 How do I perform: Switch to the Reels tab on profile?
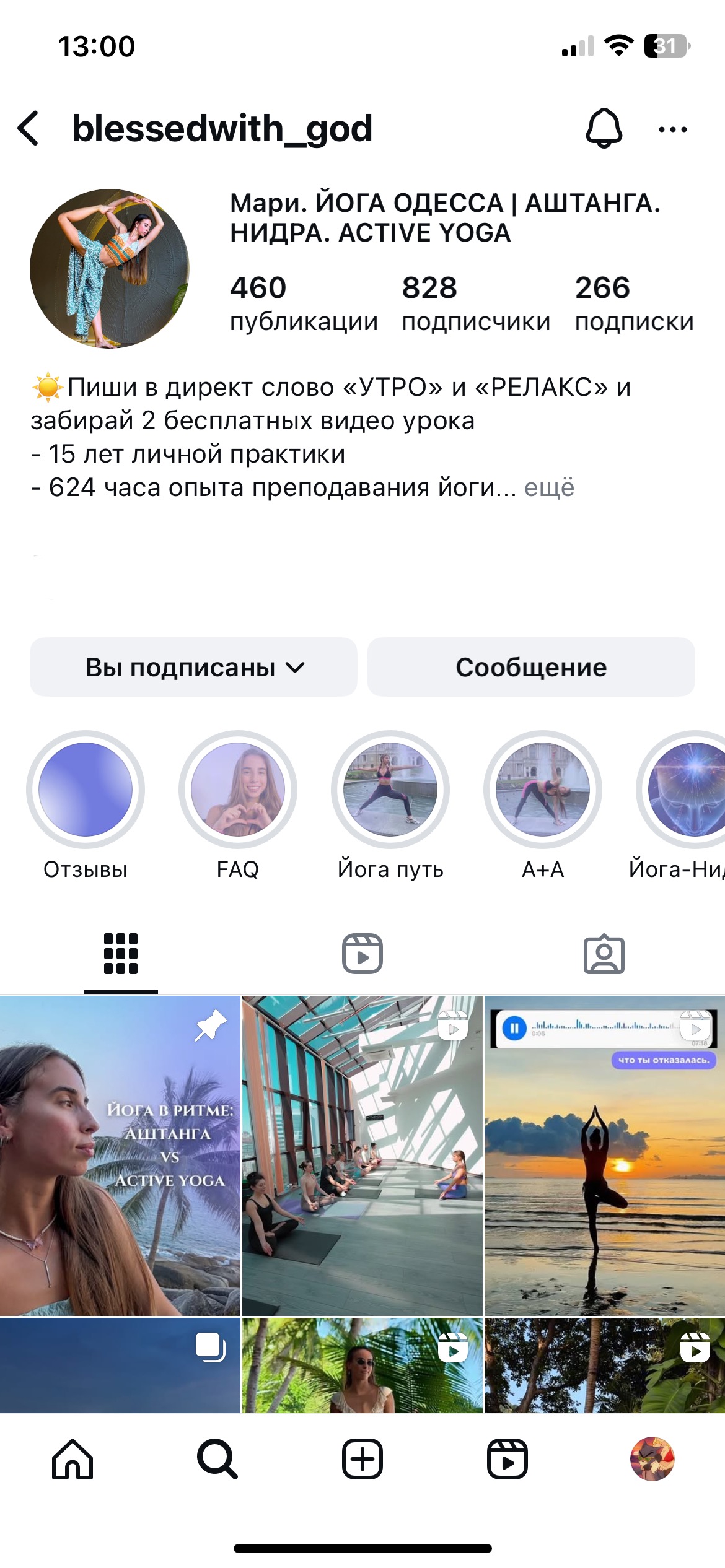[x=362, y=954]
